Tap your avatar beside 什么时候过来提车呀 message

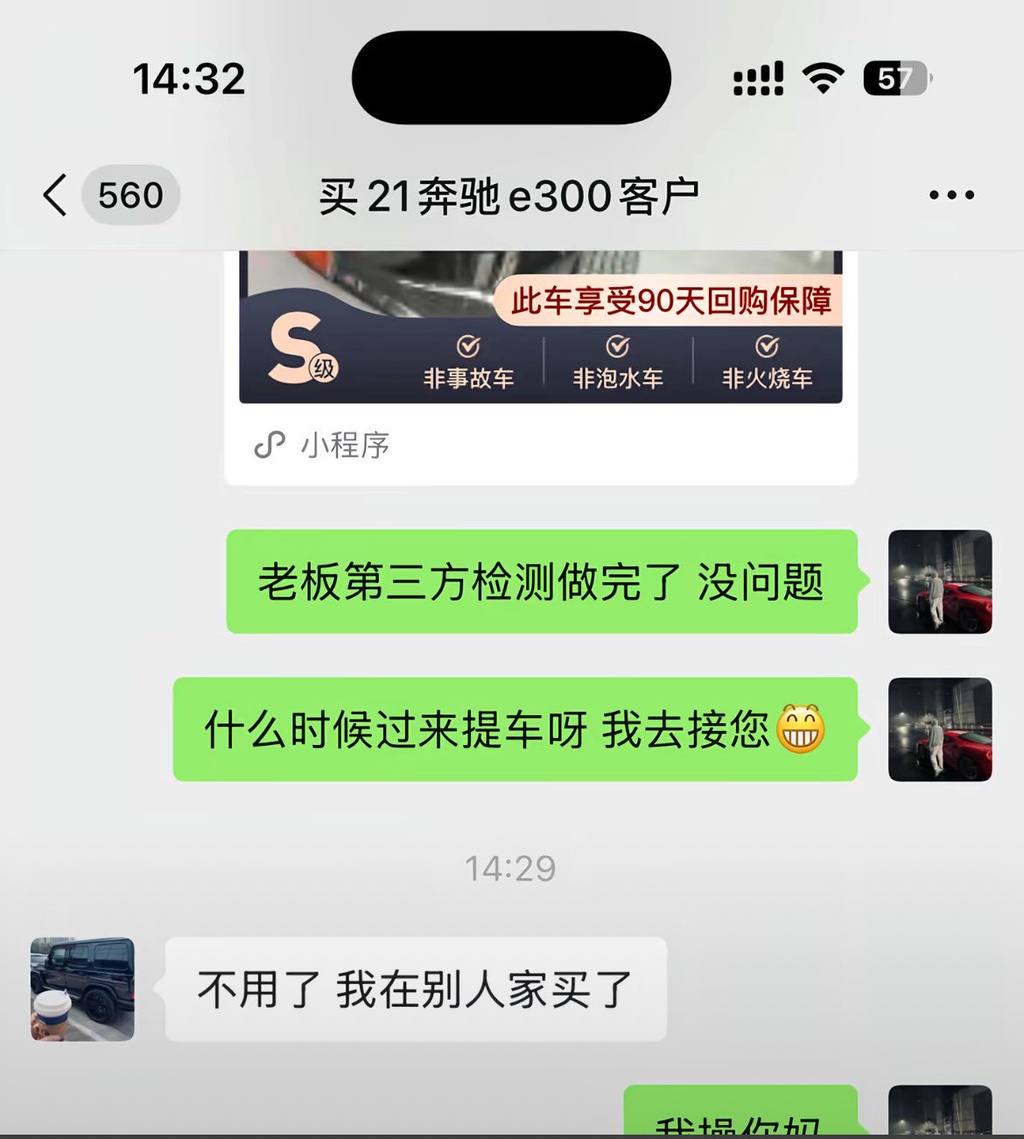coord(940,729)
